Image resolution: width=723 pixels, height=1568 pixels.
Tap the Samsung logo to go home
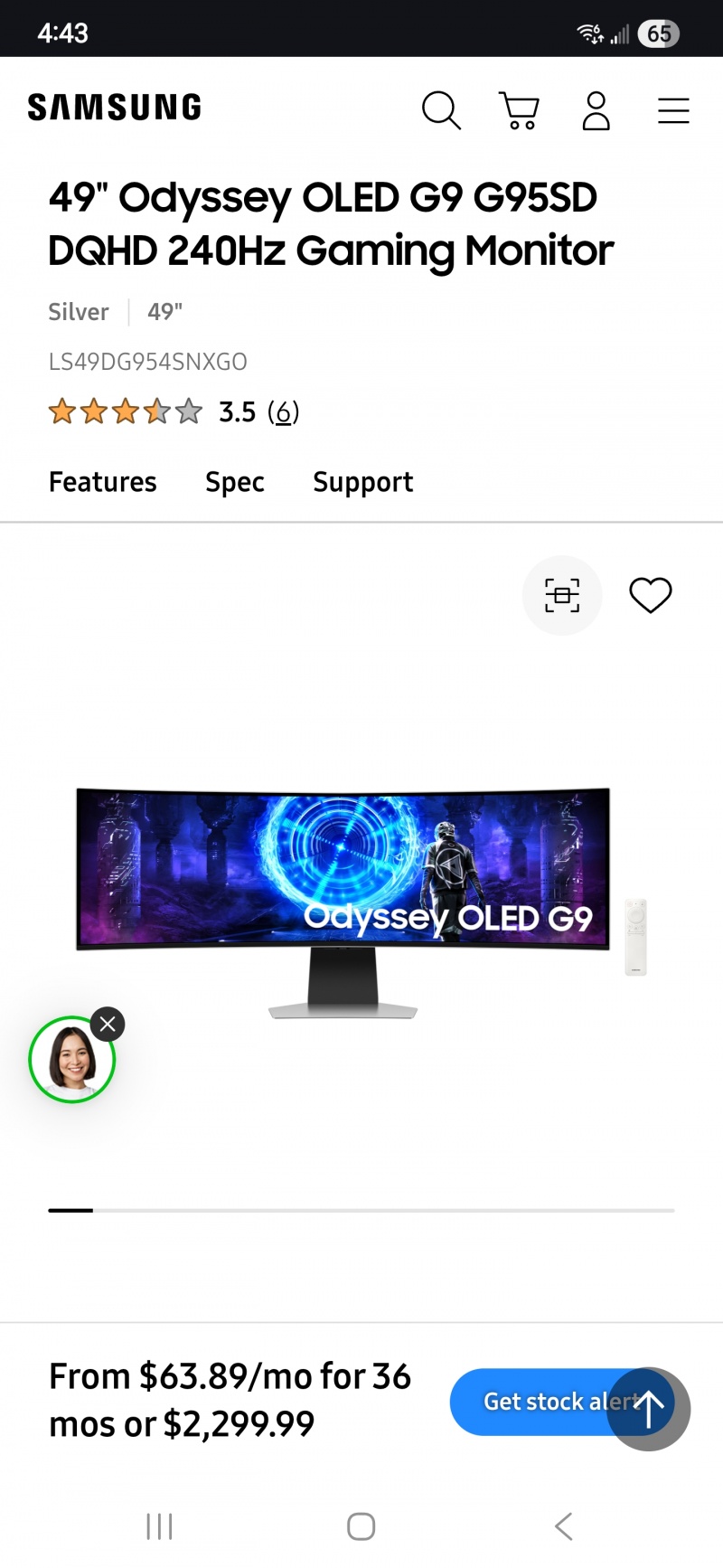[x=115, y=108]
